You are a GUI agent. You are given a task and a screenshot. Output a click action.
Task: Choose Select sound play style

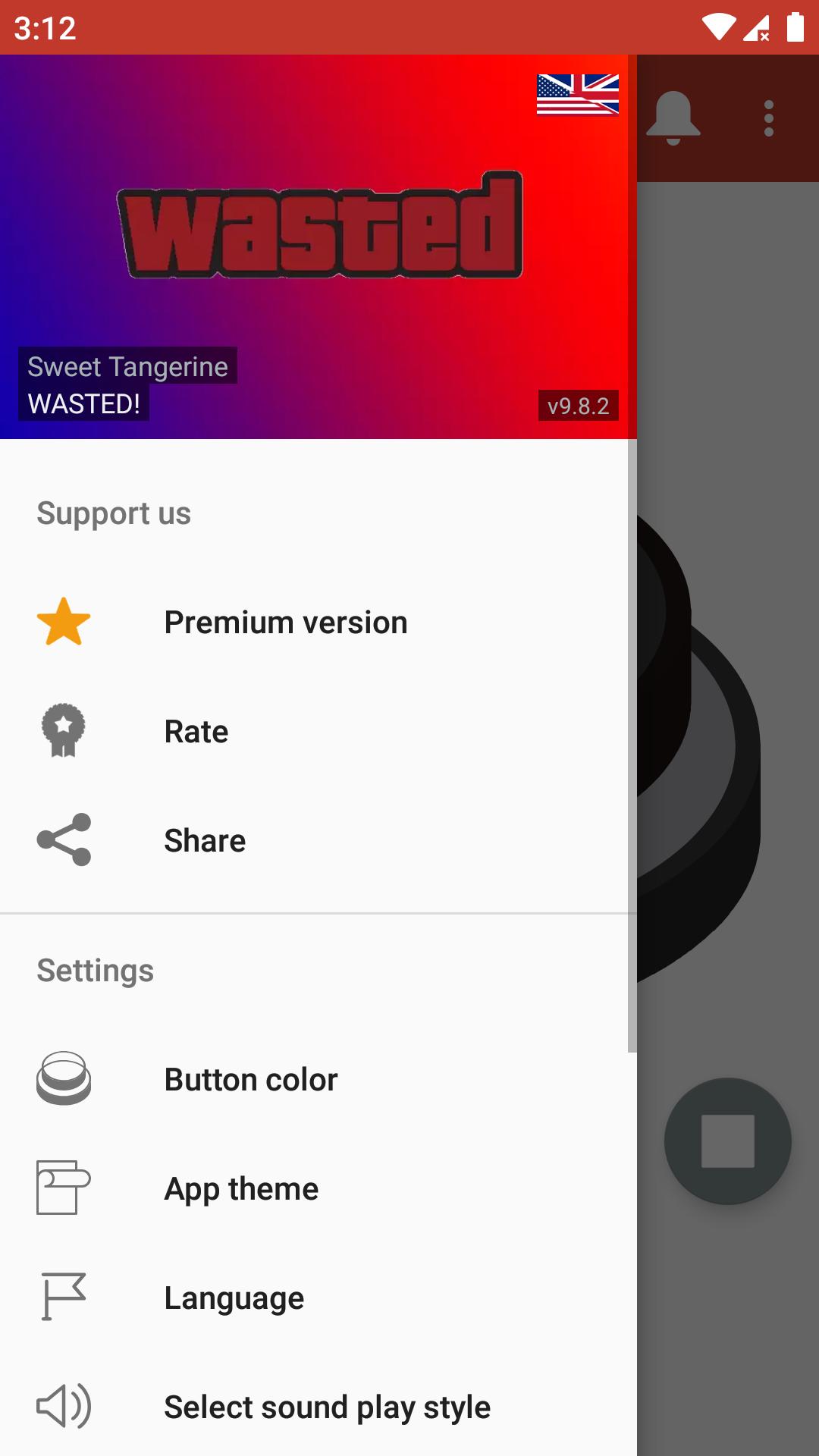(x=318, y=1407)
